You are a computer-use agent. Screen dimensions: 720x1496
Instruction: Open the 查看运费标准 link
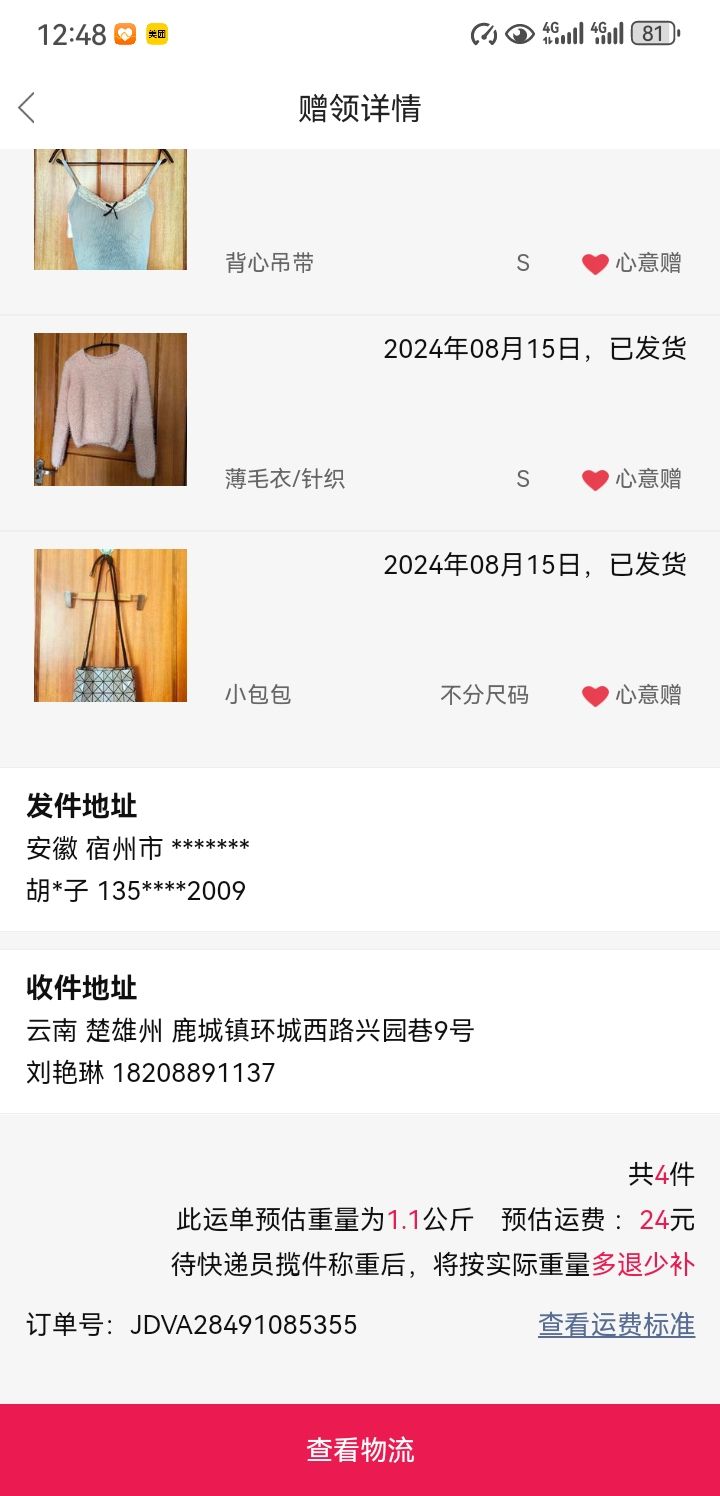coord(616,1325)
